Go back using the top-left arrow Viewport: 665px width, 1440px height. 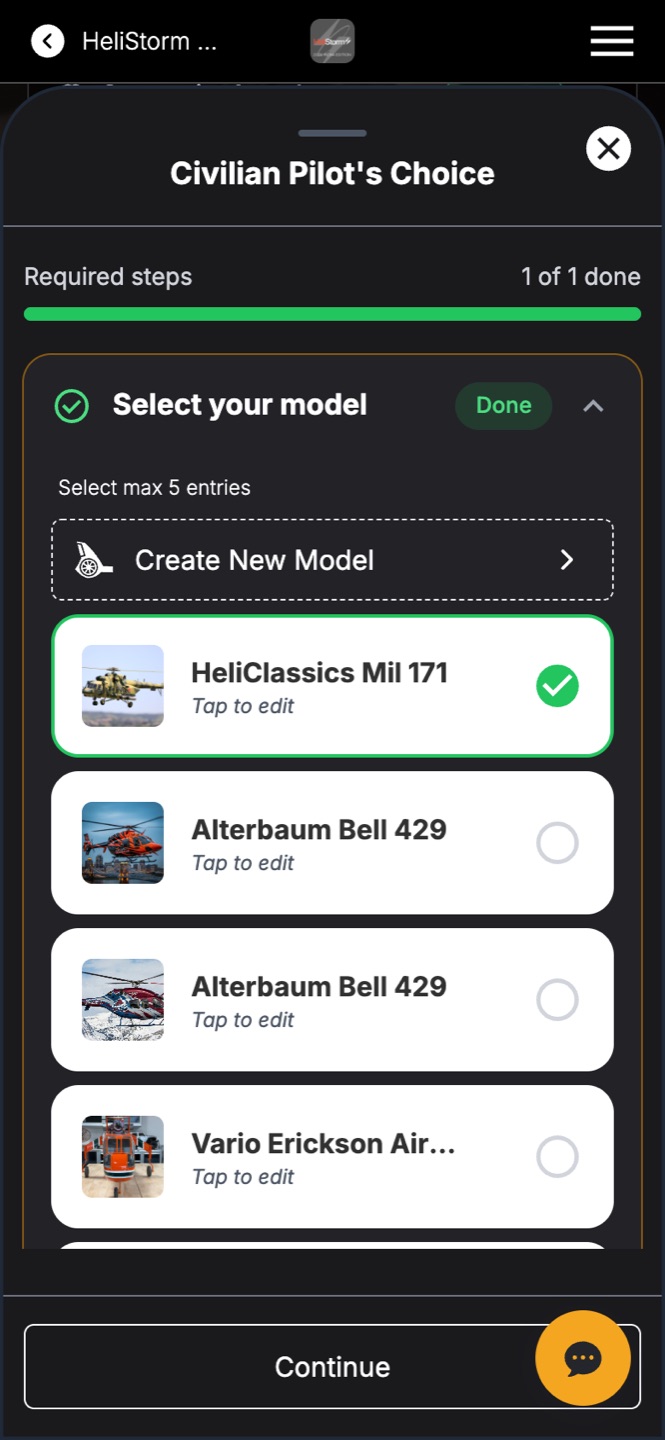tap(47, 41)
